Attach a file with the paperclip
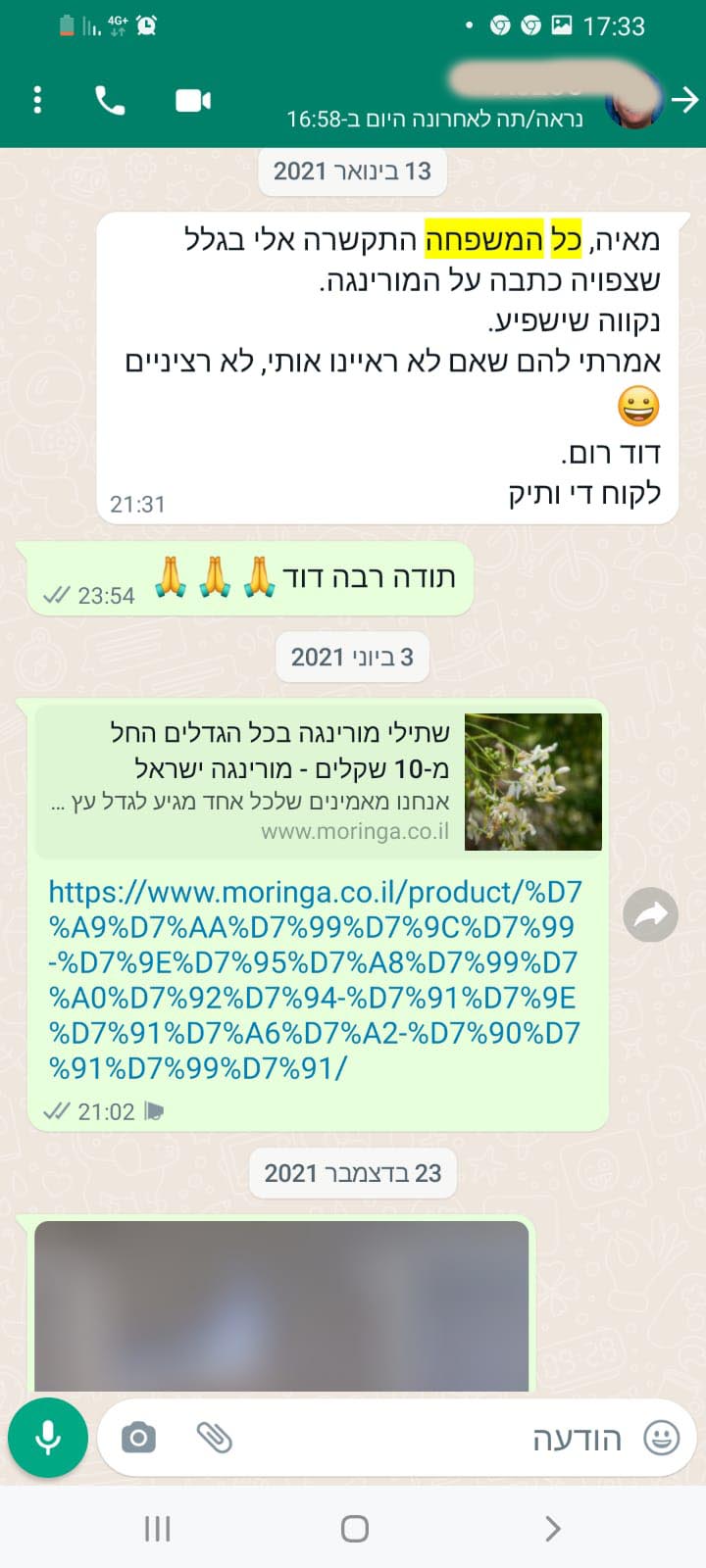Image resolution: width=706 pixels, height=1568 pixels. pyautogui.click(x=214, y=1438)
